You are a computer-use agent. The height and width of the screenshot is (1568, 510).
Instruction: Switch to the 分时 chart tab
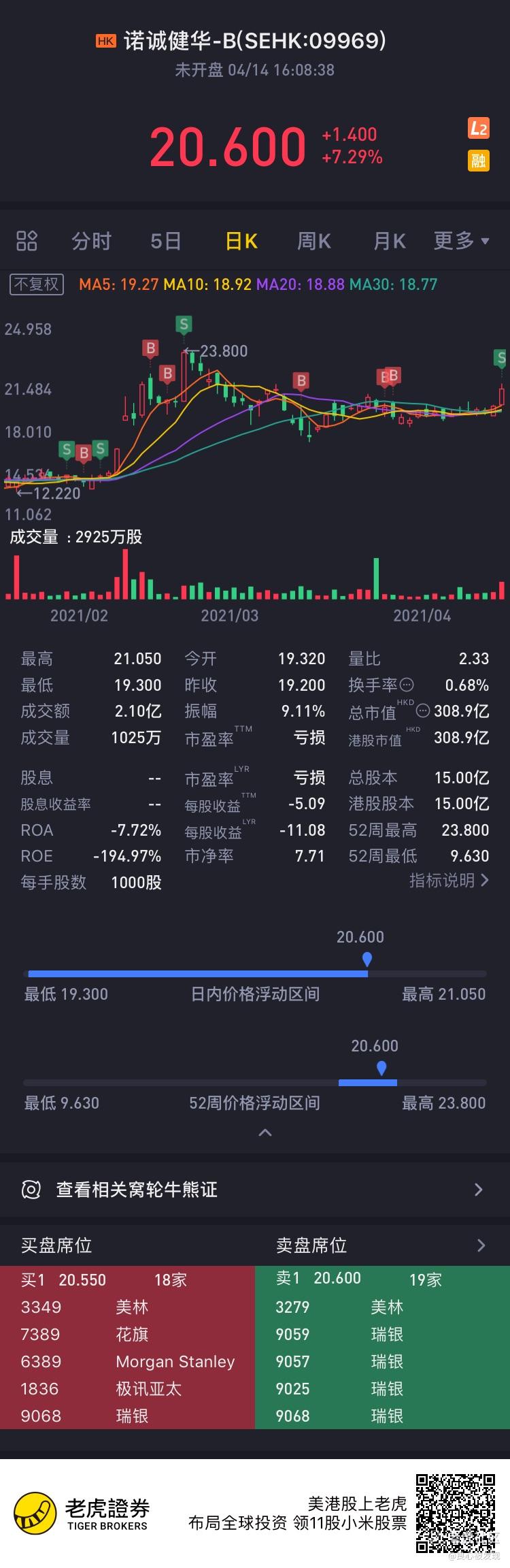pos(91,241)
